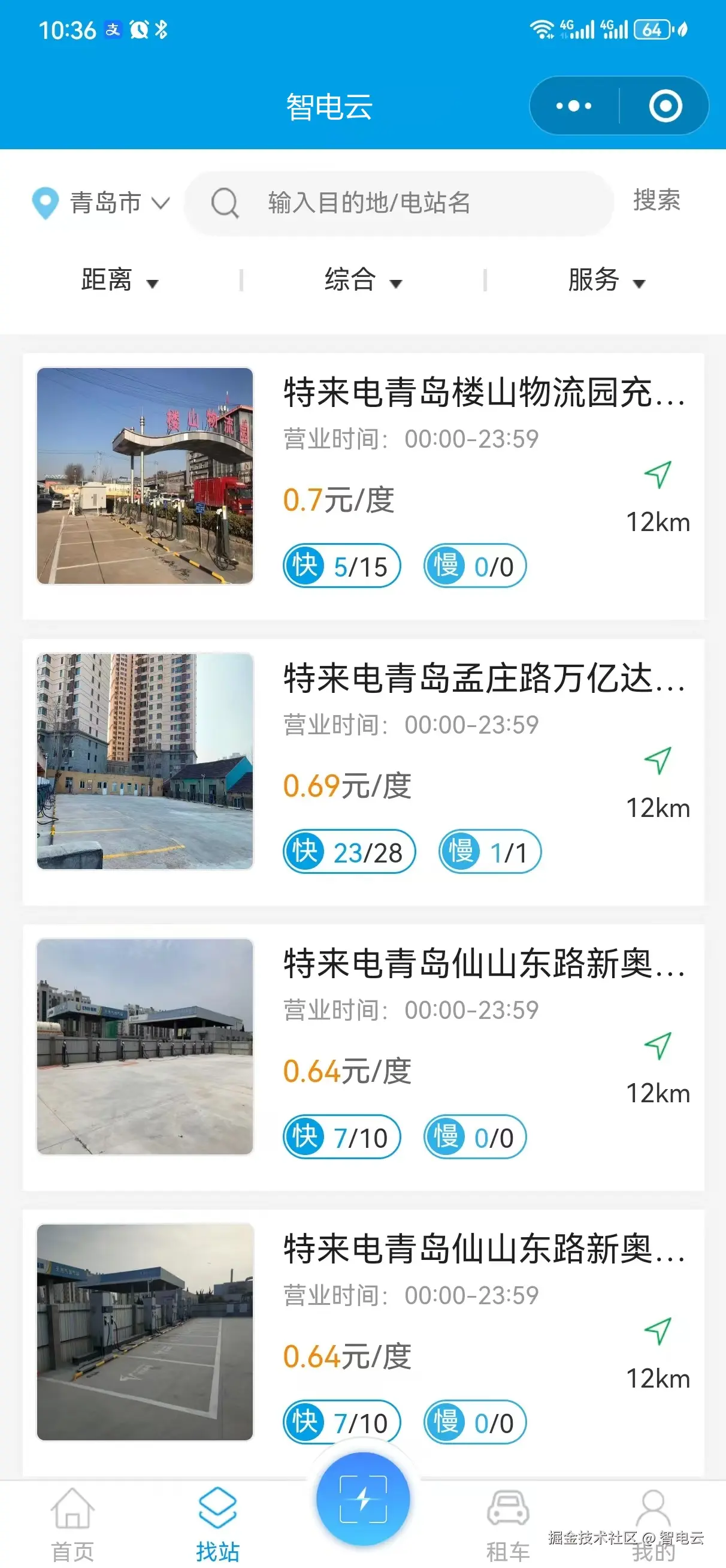The width and height of the screenshot is (726, 1568).
Task: Expand the 综合 sorting filter
Action: (x=362, y=280)
